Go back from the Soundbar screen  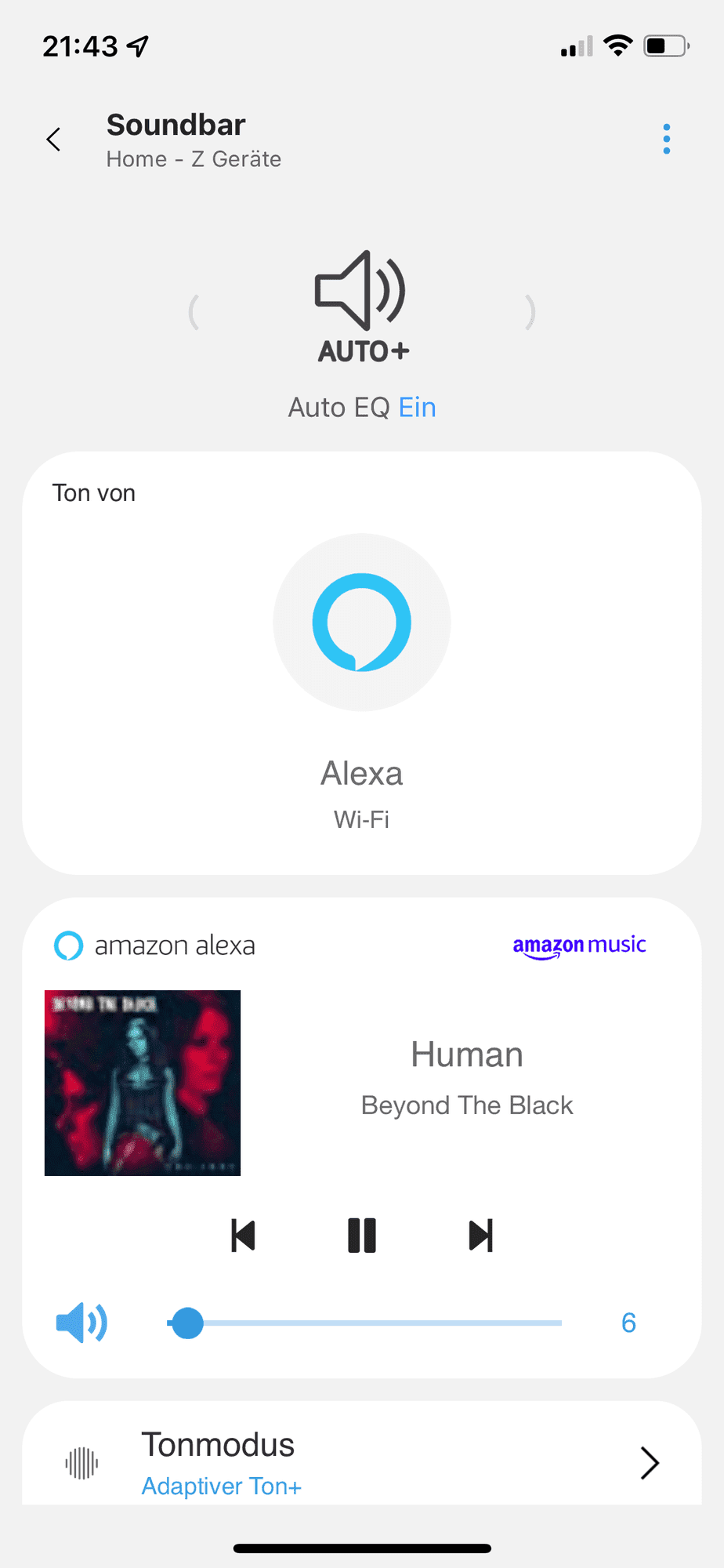(53, 140)
